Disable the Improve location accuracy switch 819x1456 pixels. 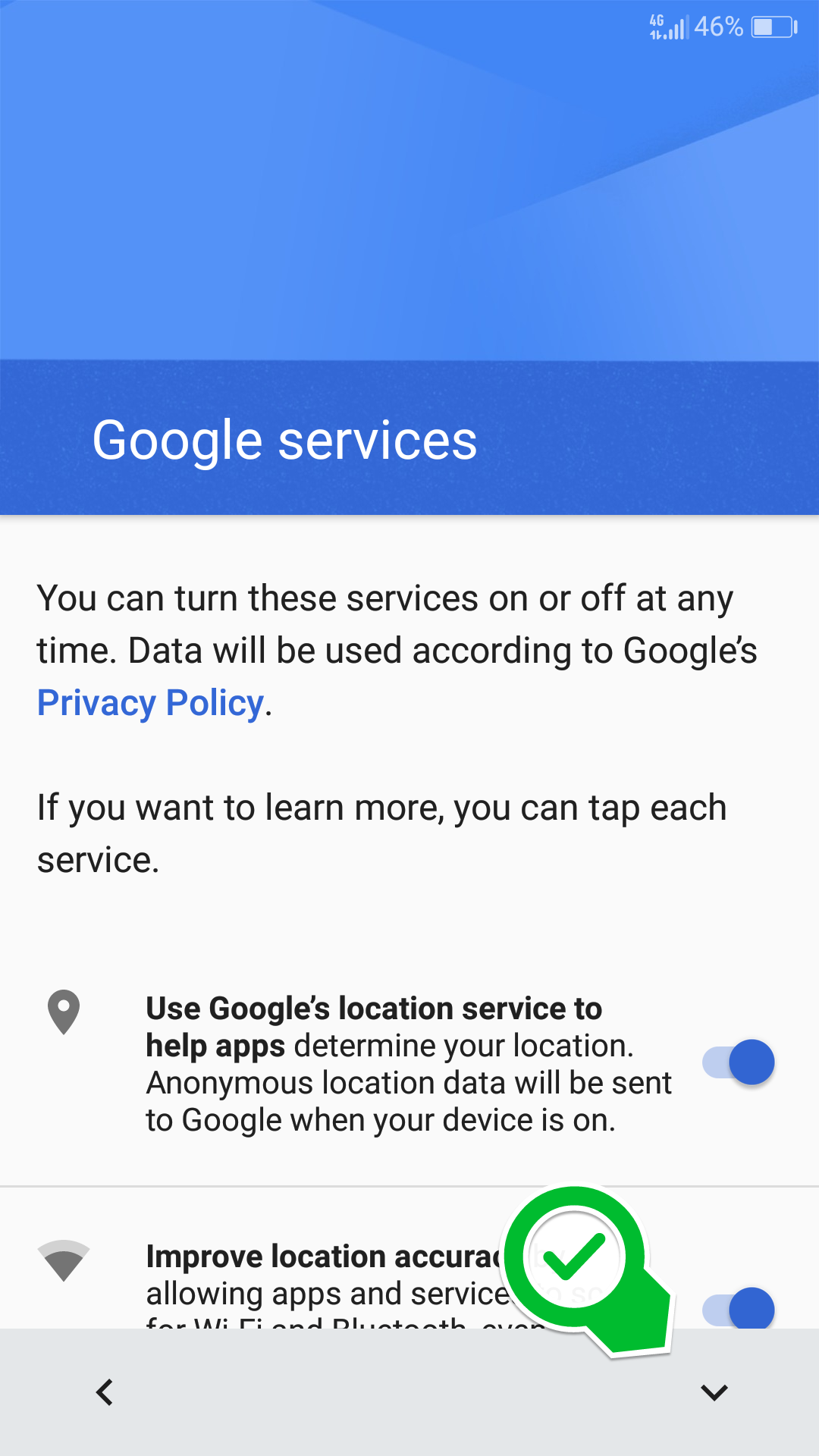tap(738, 1307)
